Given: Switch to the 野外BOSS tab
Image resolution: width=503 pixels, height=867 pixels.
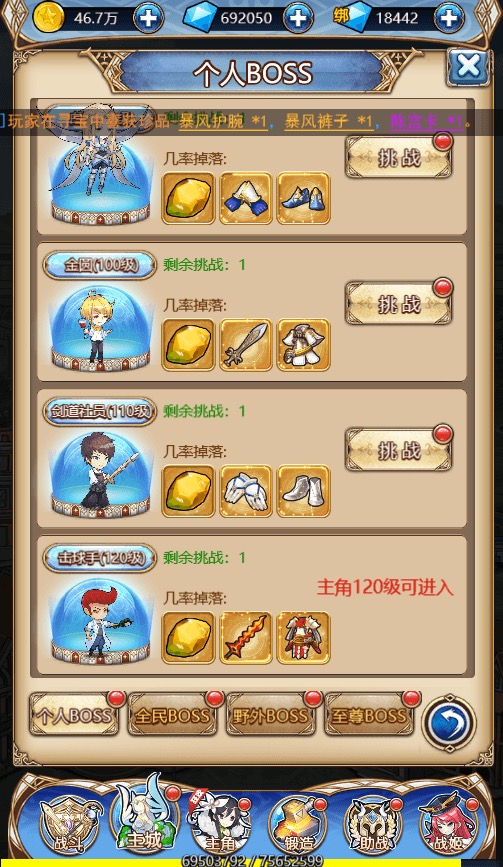Looking at the screenshot, I should [271, 715].
